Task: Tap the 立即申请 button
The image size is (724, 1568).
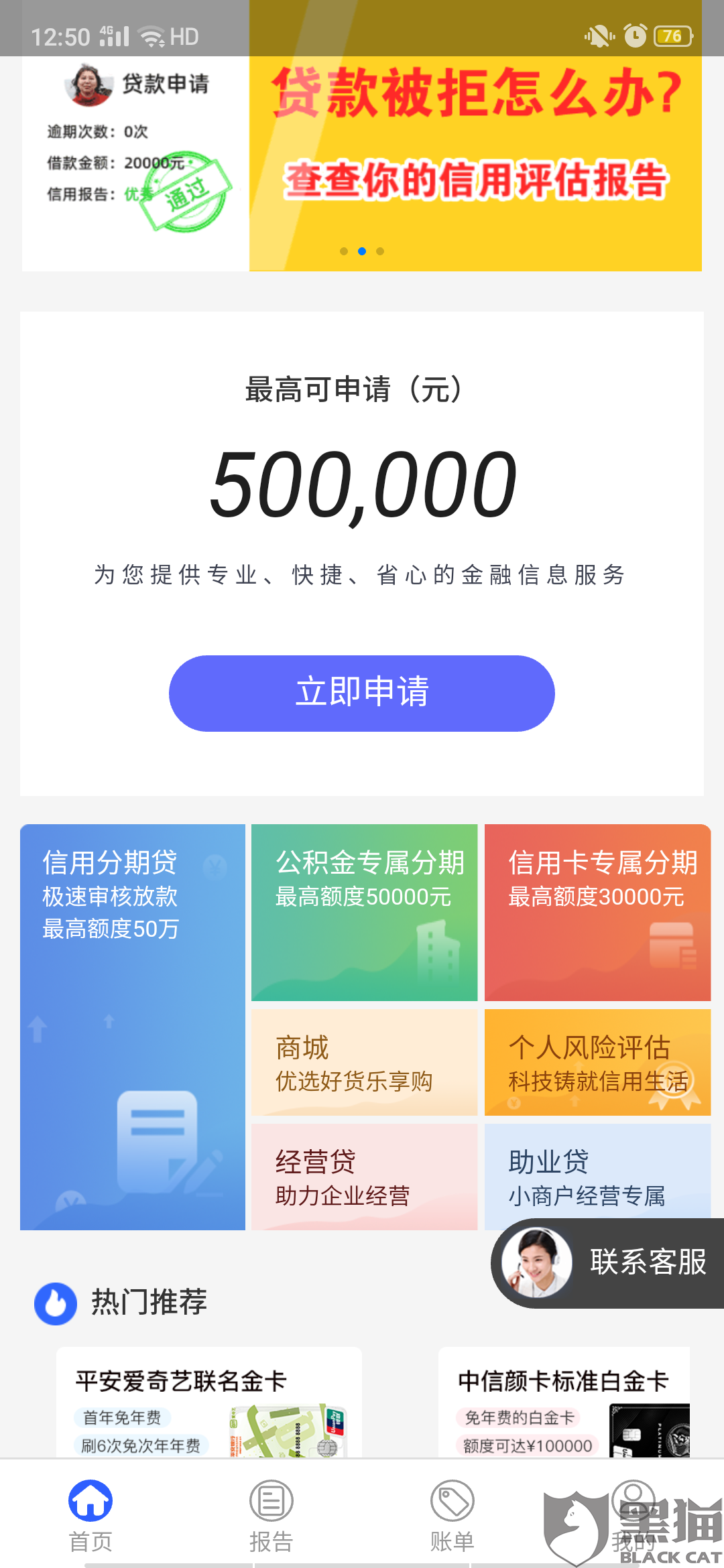Action: click(x=362, y=694)
